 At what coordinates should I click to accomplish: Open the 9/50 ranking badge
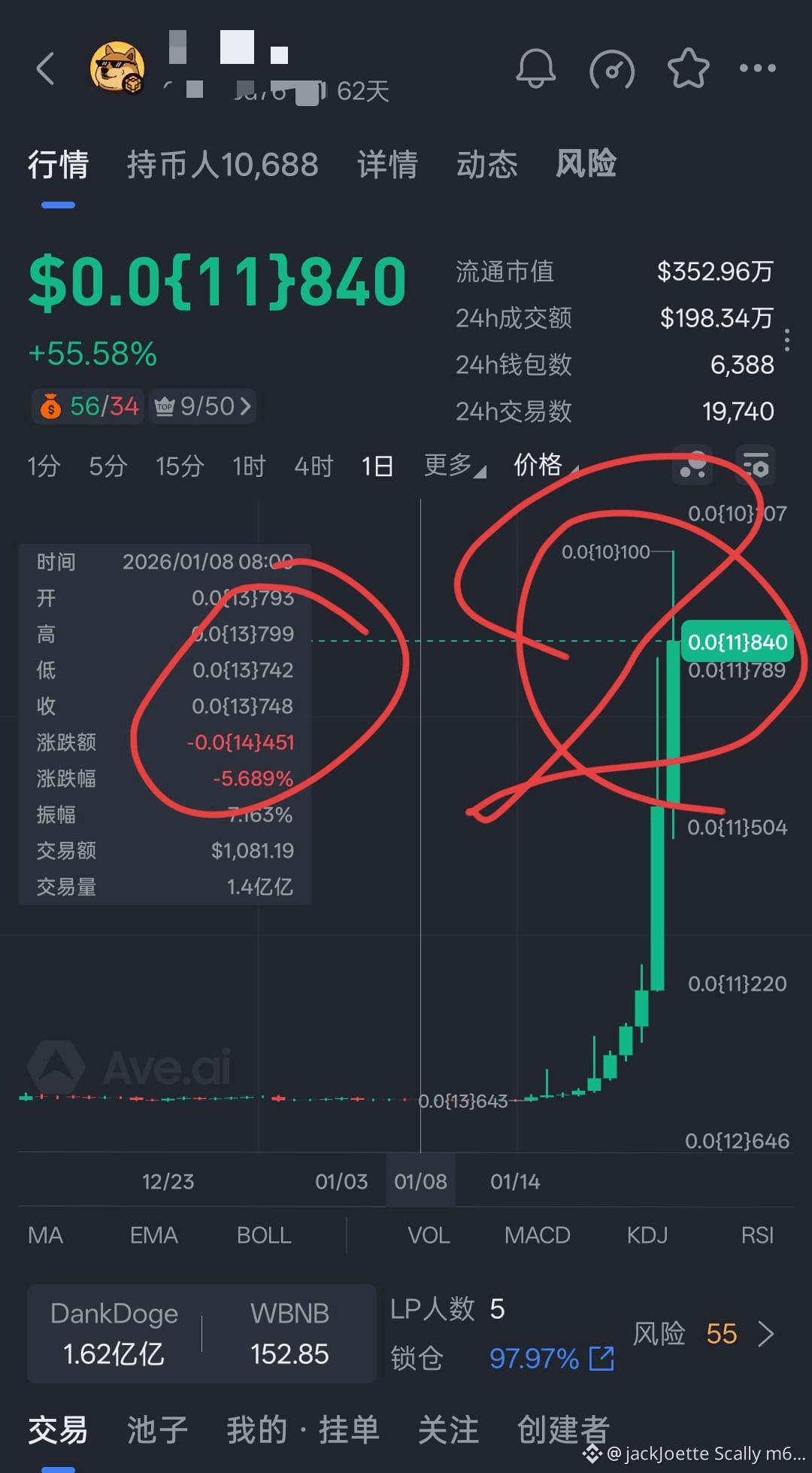(x=201, y=406)
